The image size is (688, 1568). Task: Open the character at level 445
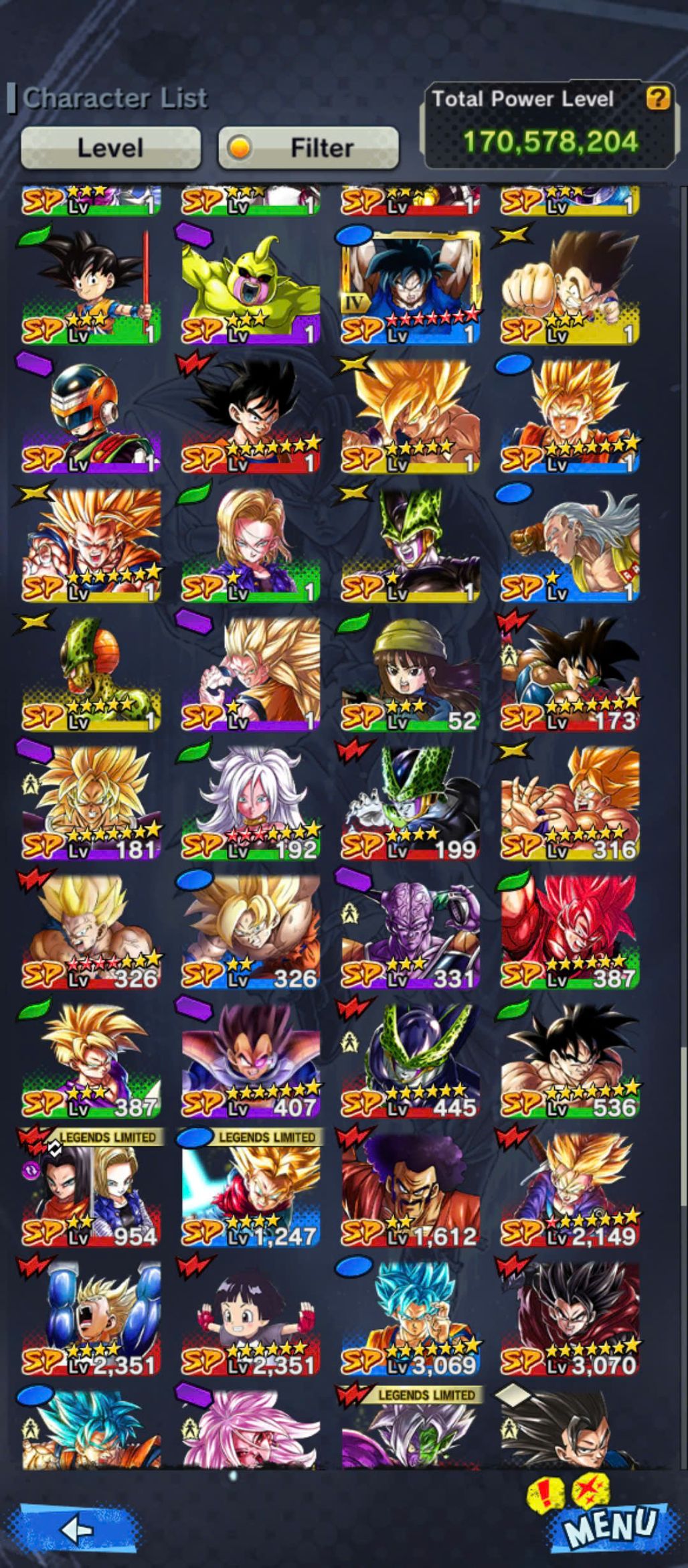410,1060
